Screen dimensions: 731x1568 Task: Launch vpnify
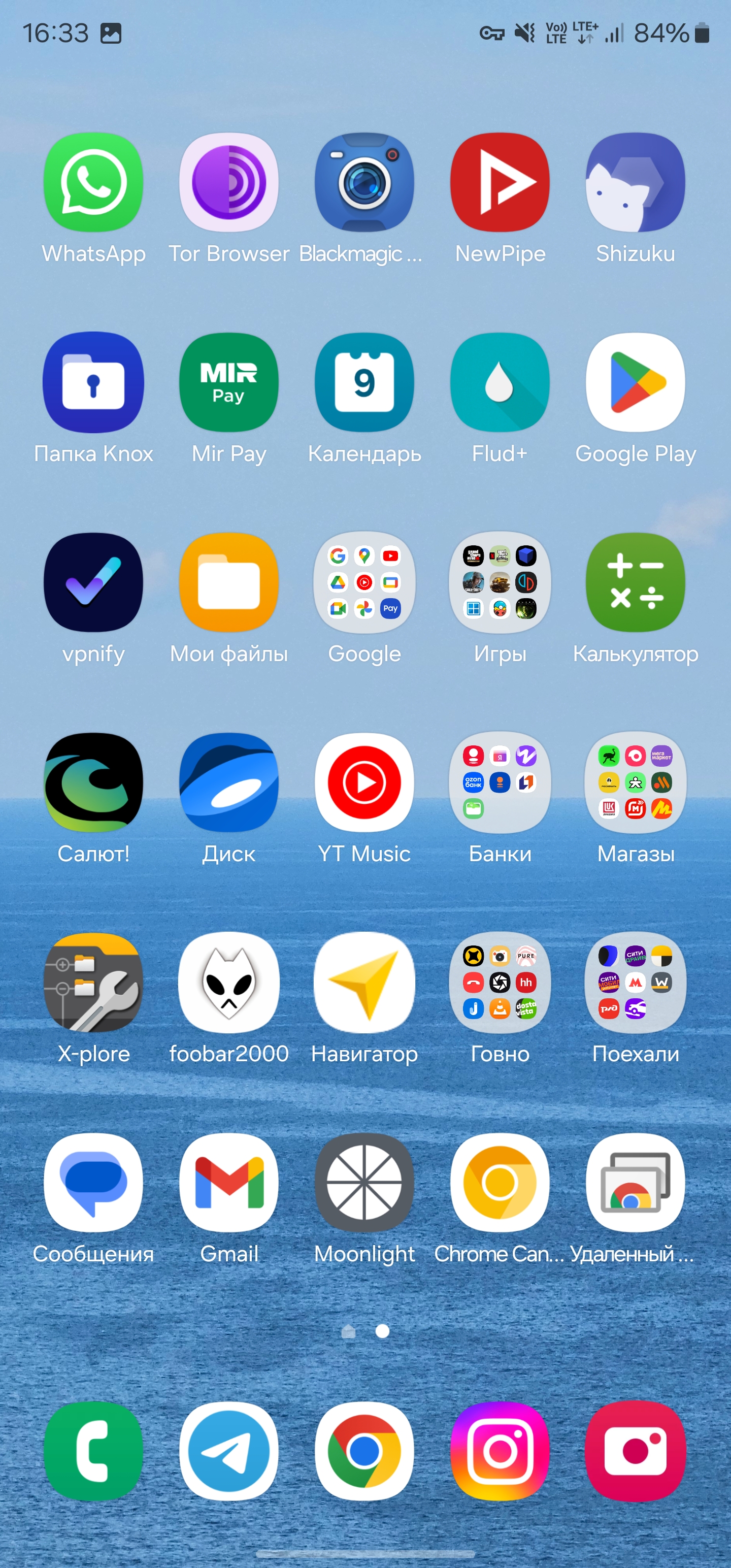point(93,582)
